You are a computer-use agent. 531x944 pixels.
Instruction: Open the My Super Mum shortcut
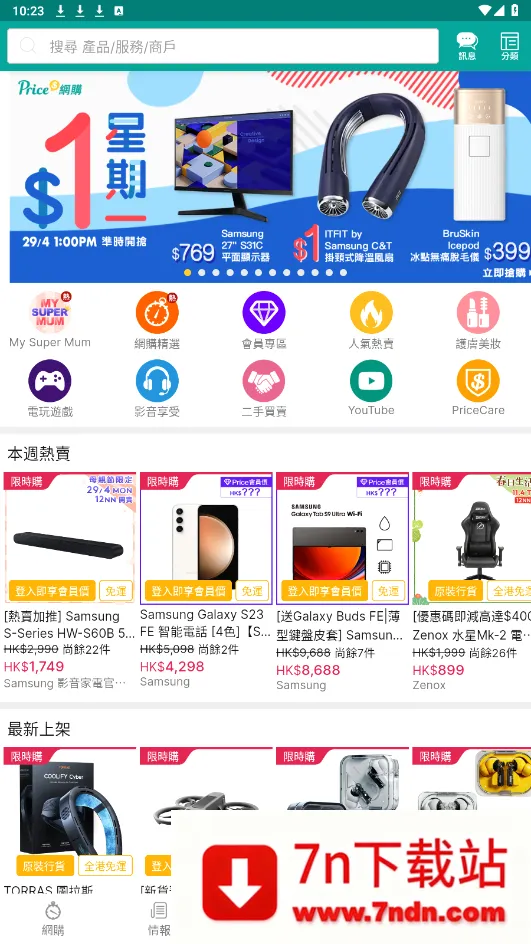(x=50, y=320)
